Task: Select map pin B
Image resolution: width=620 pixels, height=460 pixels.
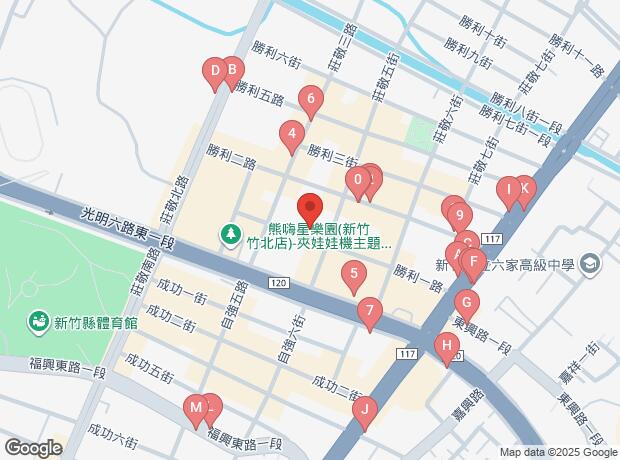Action: [x=231, y=71]
